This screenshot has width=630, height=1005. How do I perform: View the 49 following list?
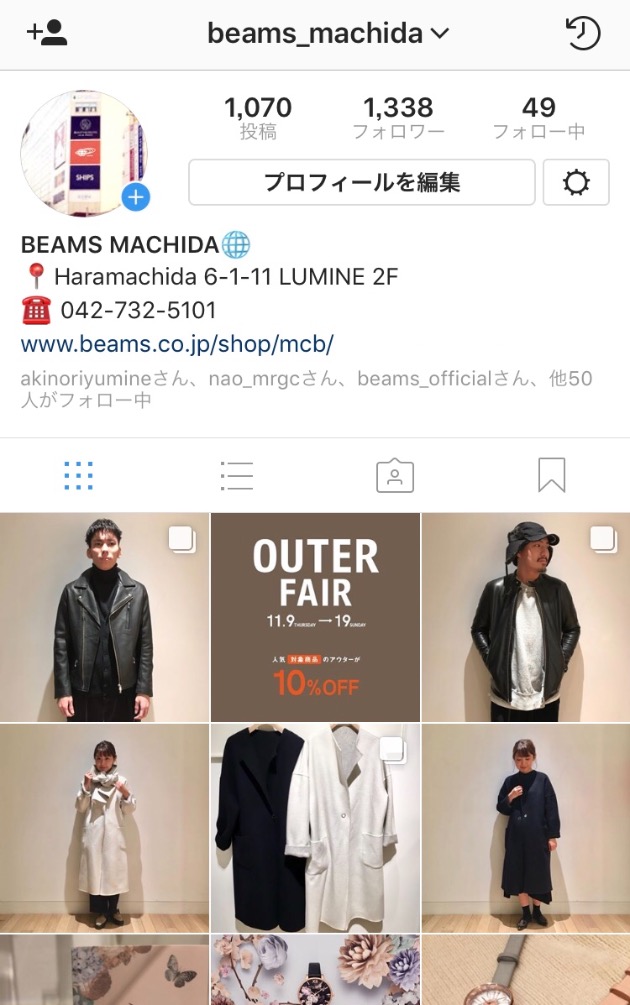(x=538, y=117)
